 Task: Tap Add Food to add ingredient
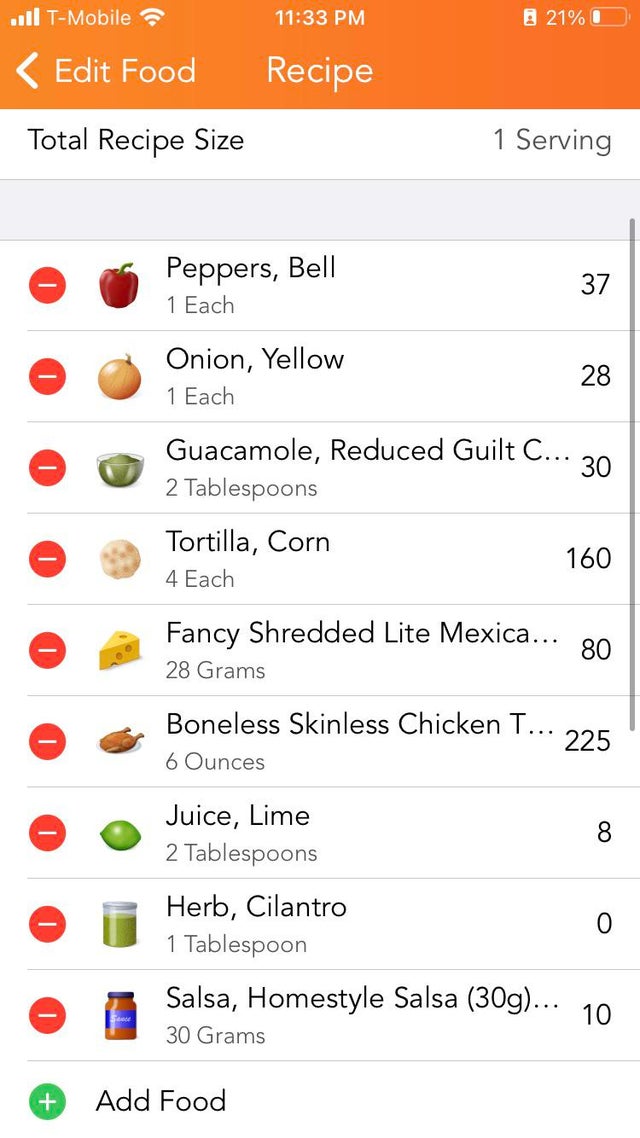320,1101
